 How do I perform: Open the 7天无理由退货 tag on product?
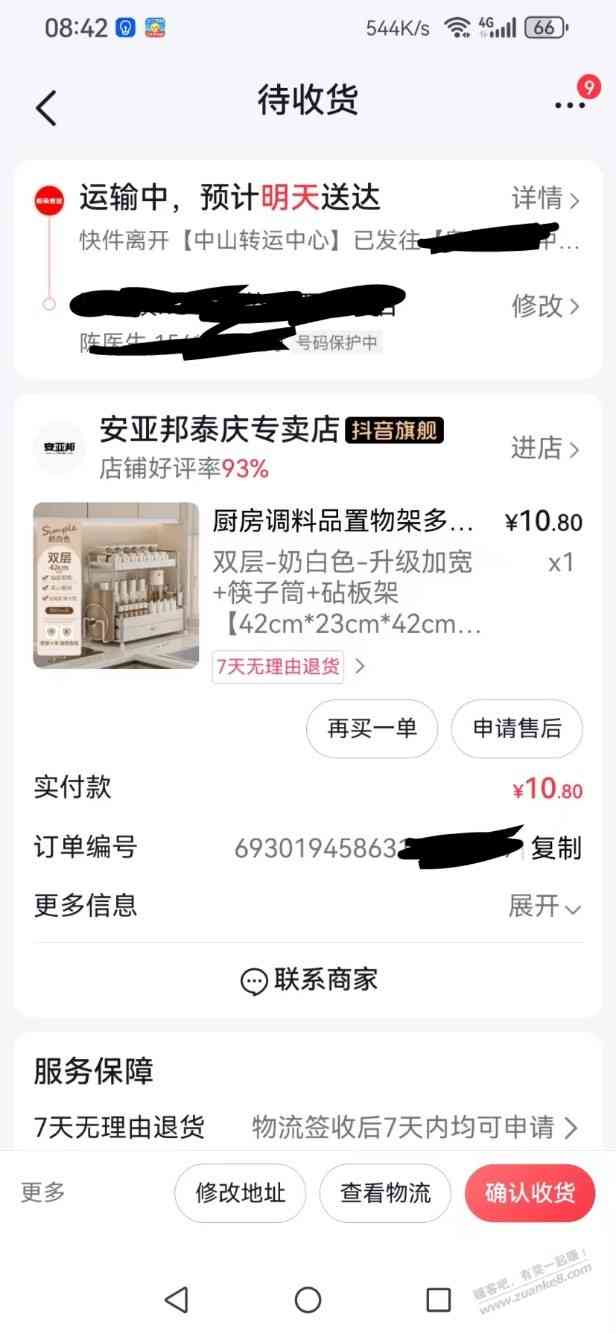277,666
